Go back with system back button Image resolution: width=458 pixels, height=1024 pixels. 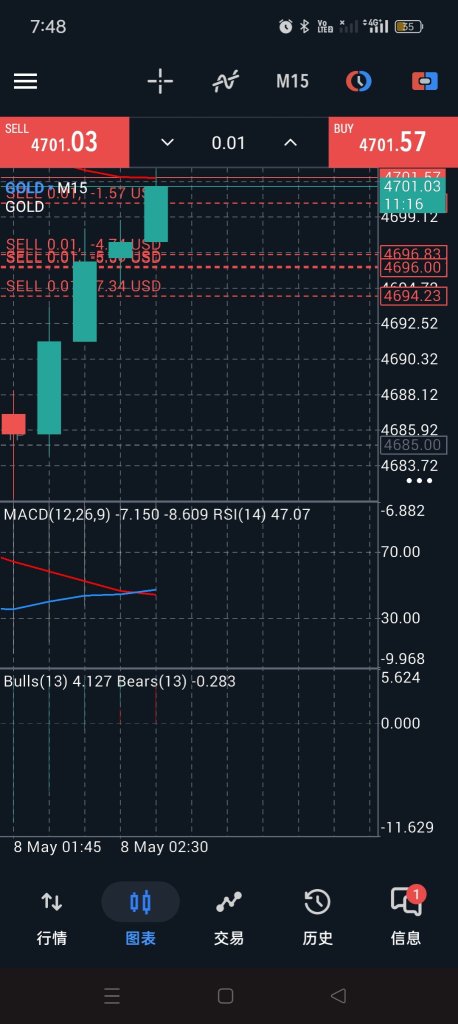tap(338, 995)
